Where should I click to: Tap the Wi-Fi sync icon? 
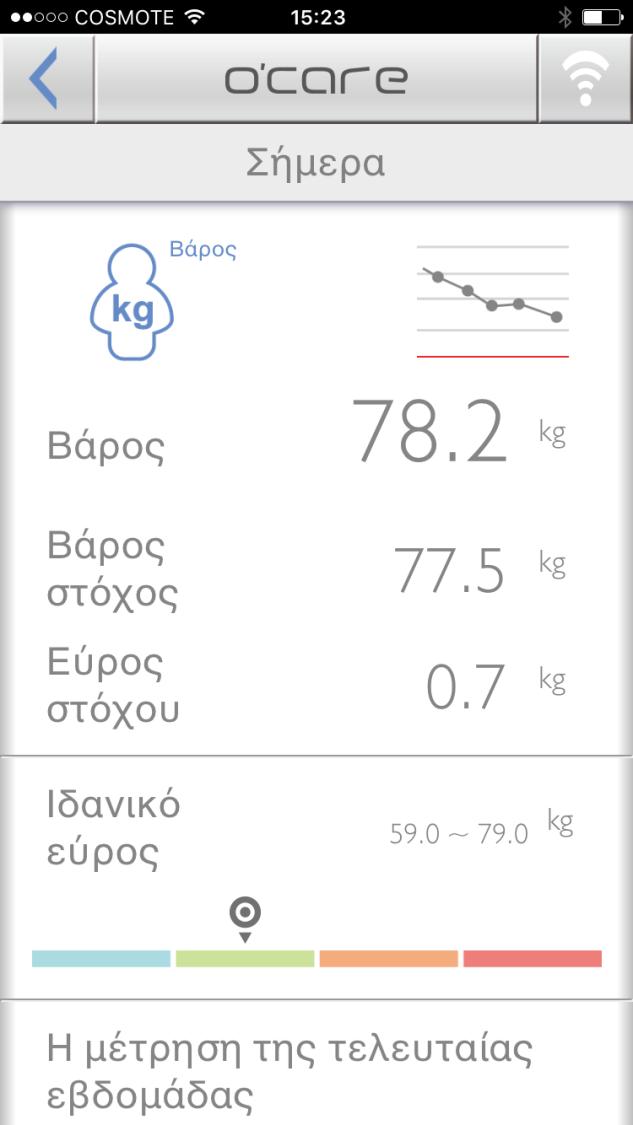(586, 78)
